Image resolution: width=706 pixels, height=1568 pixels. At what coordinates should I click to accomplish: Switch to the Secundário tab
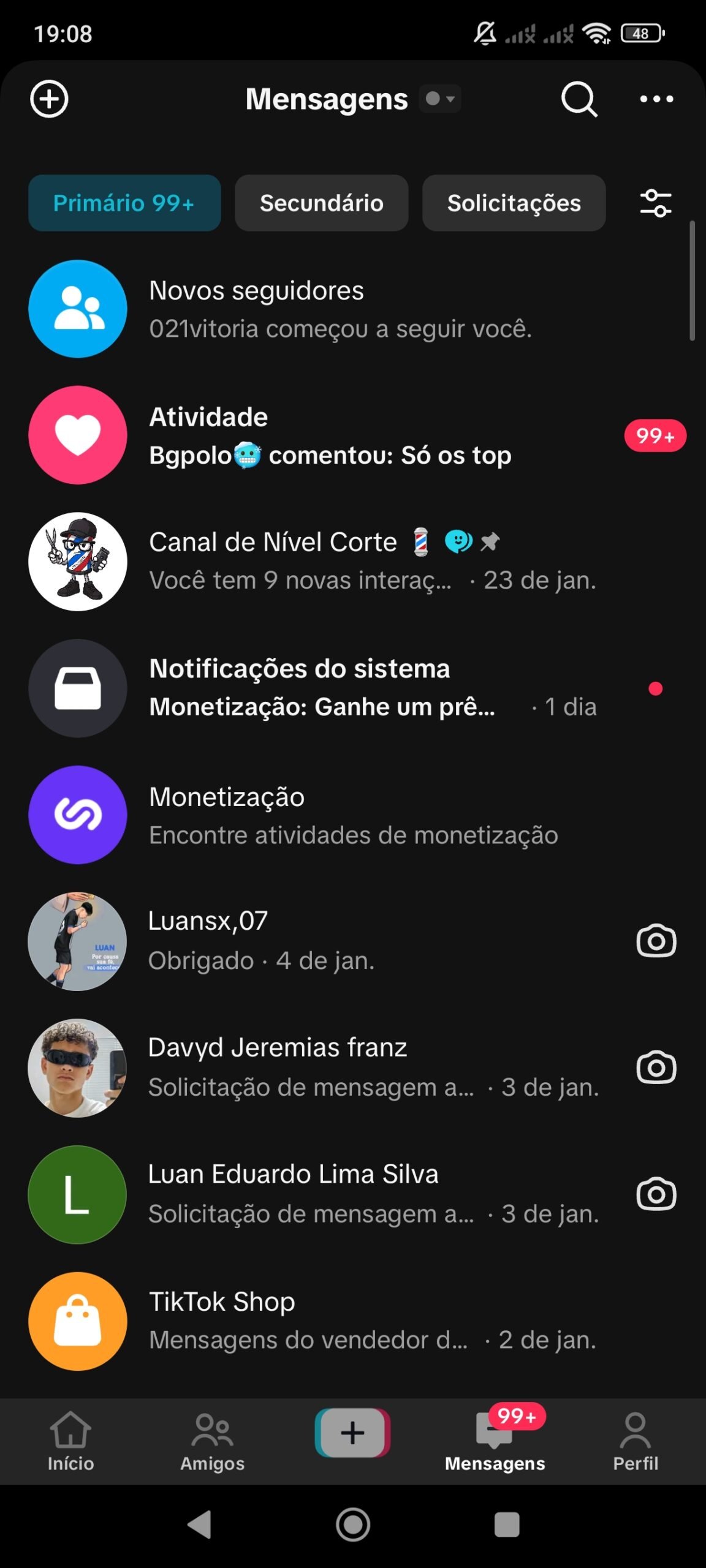[321, 203]
